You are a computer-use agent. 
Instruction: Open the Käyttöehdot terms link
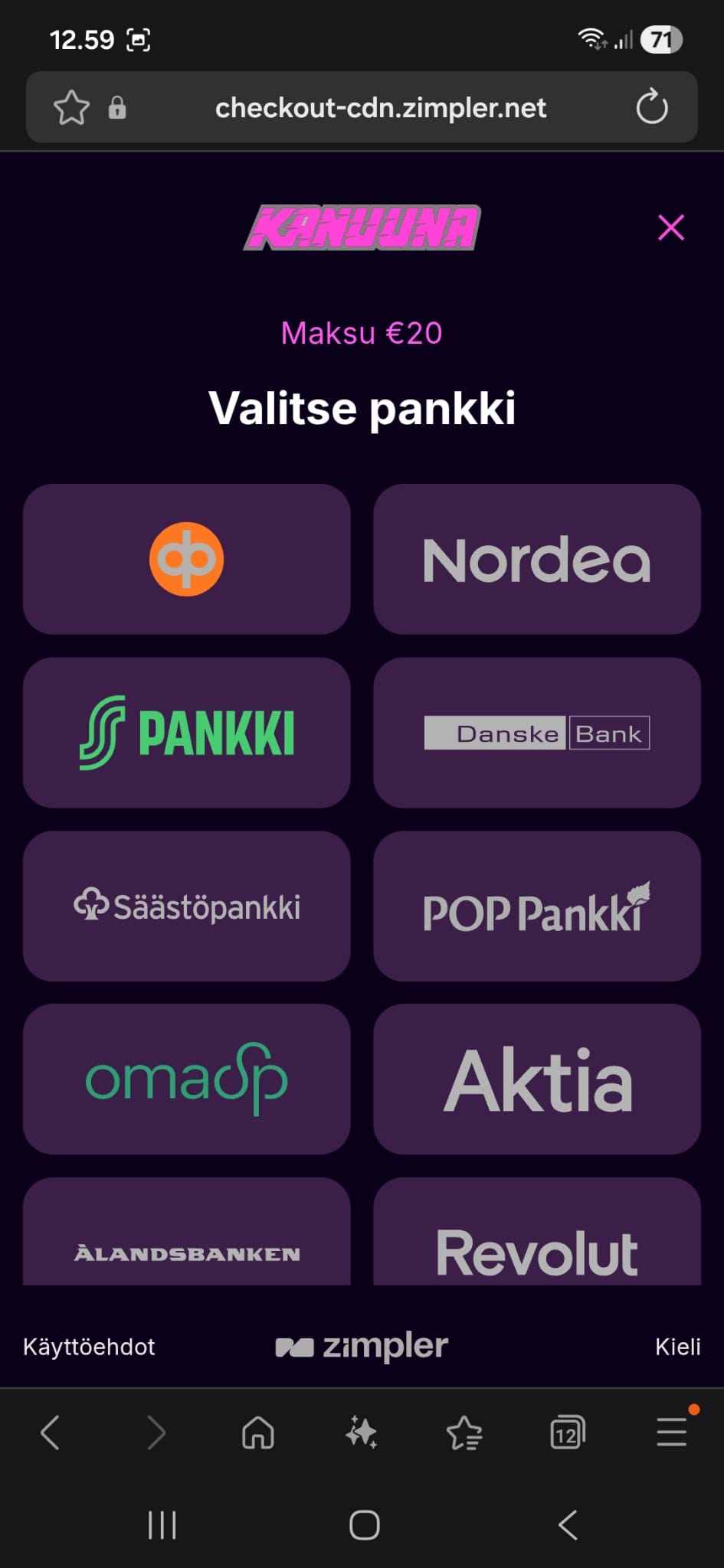(x=88, y=1345)
